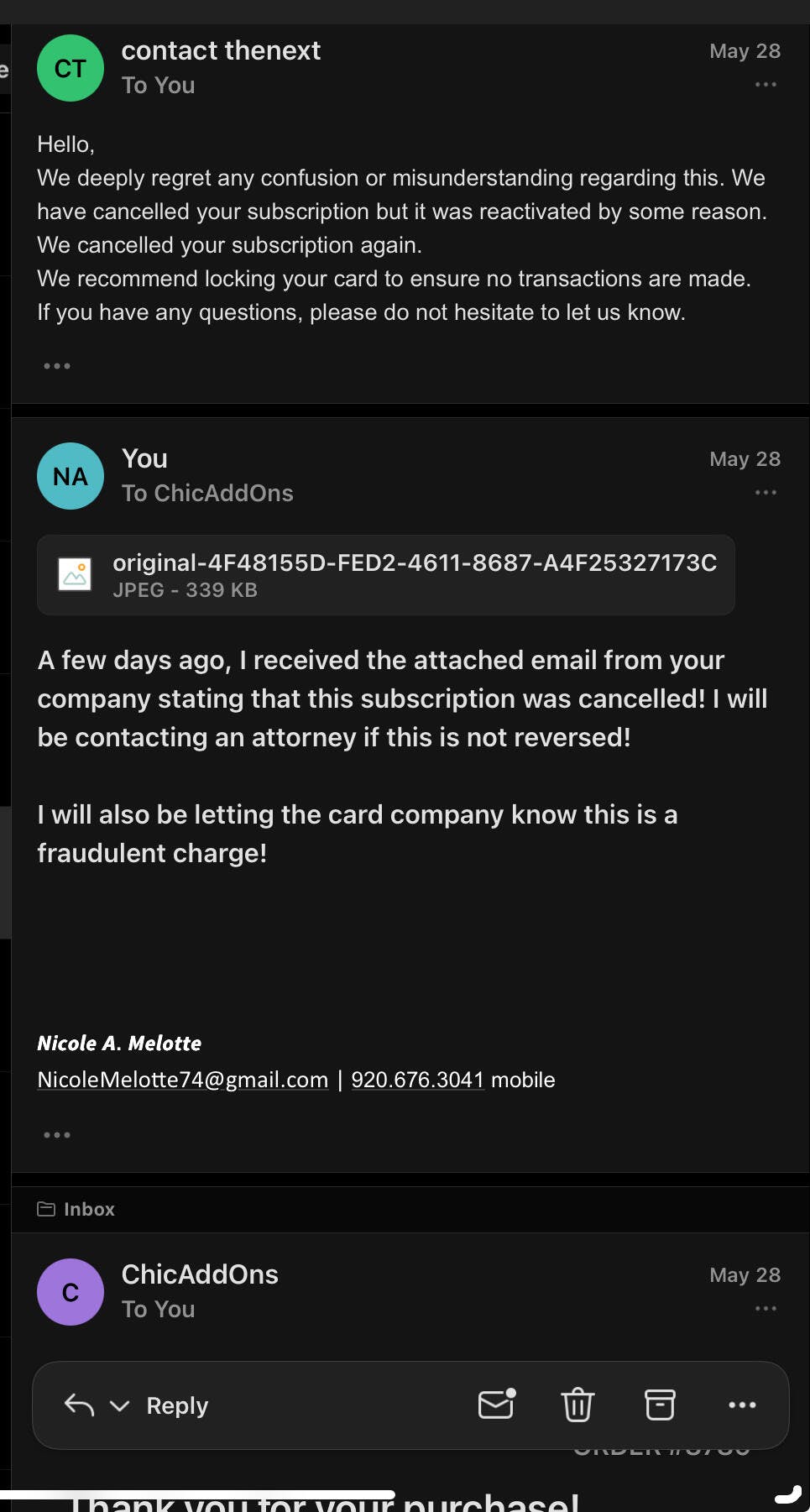Viewport: 810px width, 1512px height.
Task: Open the attached JPEG image file
Action: coord(386,575)
